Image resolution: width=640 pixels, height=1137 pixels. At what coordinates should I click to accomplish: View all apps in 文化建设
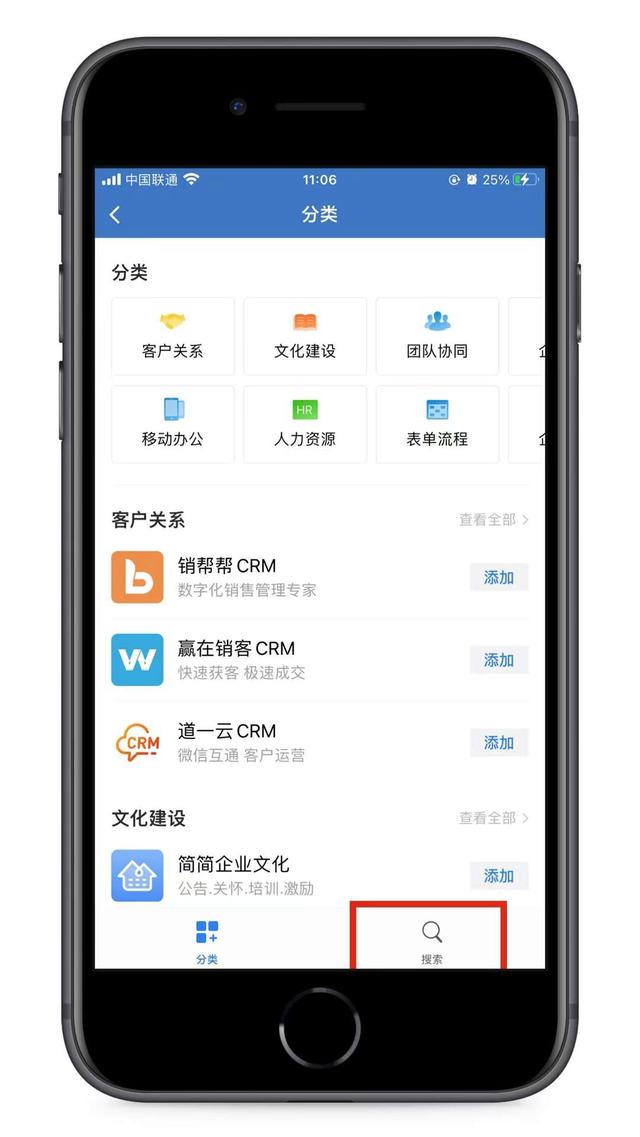point(493,818)
